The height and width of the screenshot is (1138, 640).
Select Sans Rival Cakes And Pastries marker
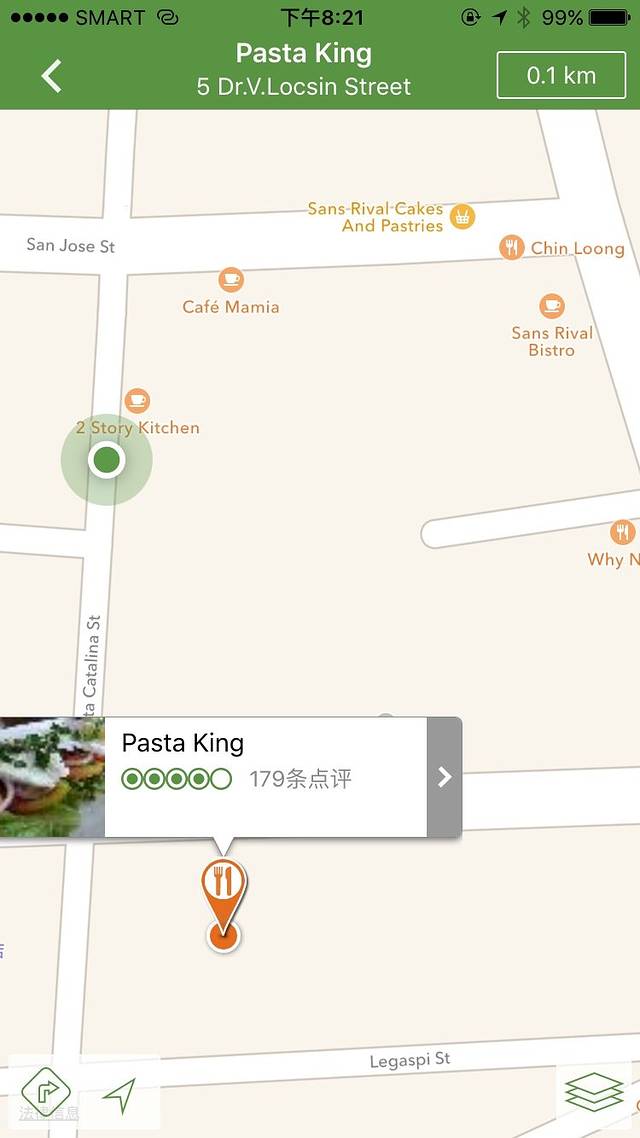(461, 216)
